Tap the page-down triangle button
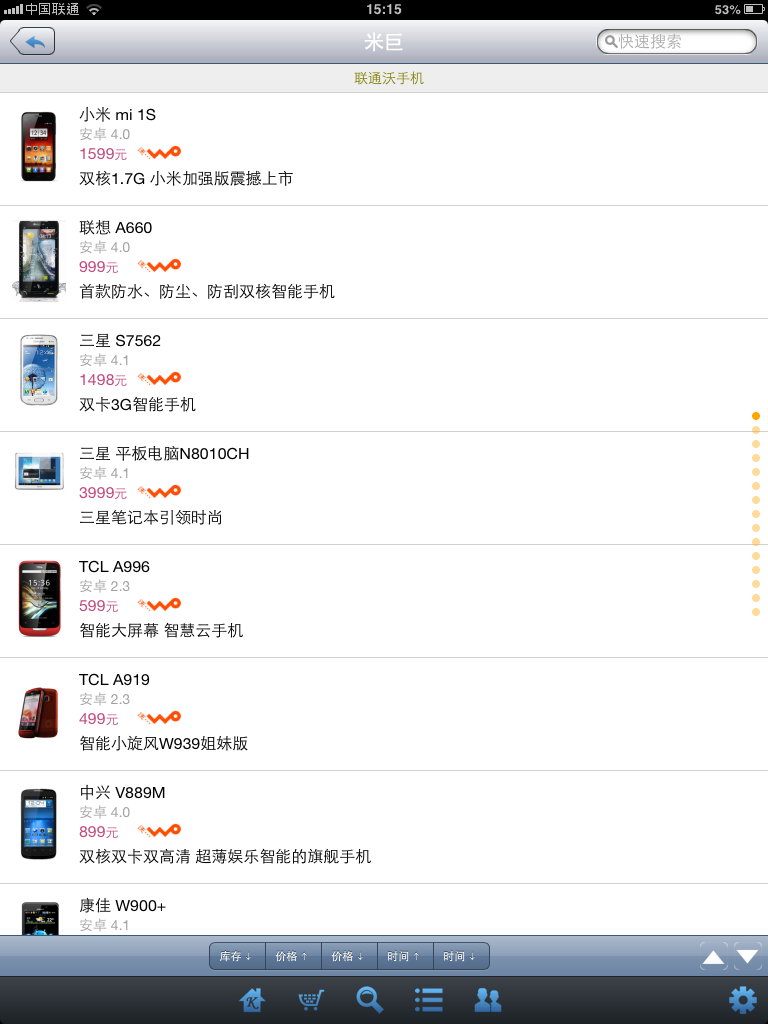The image size is (768, 1024). 748,957
